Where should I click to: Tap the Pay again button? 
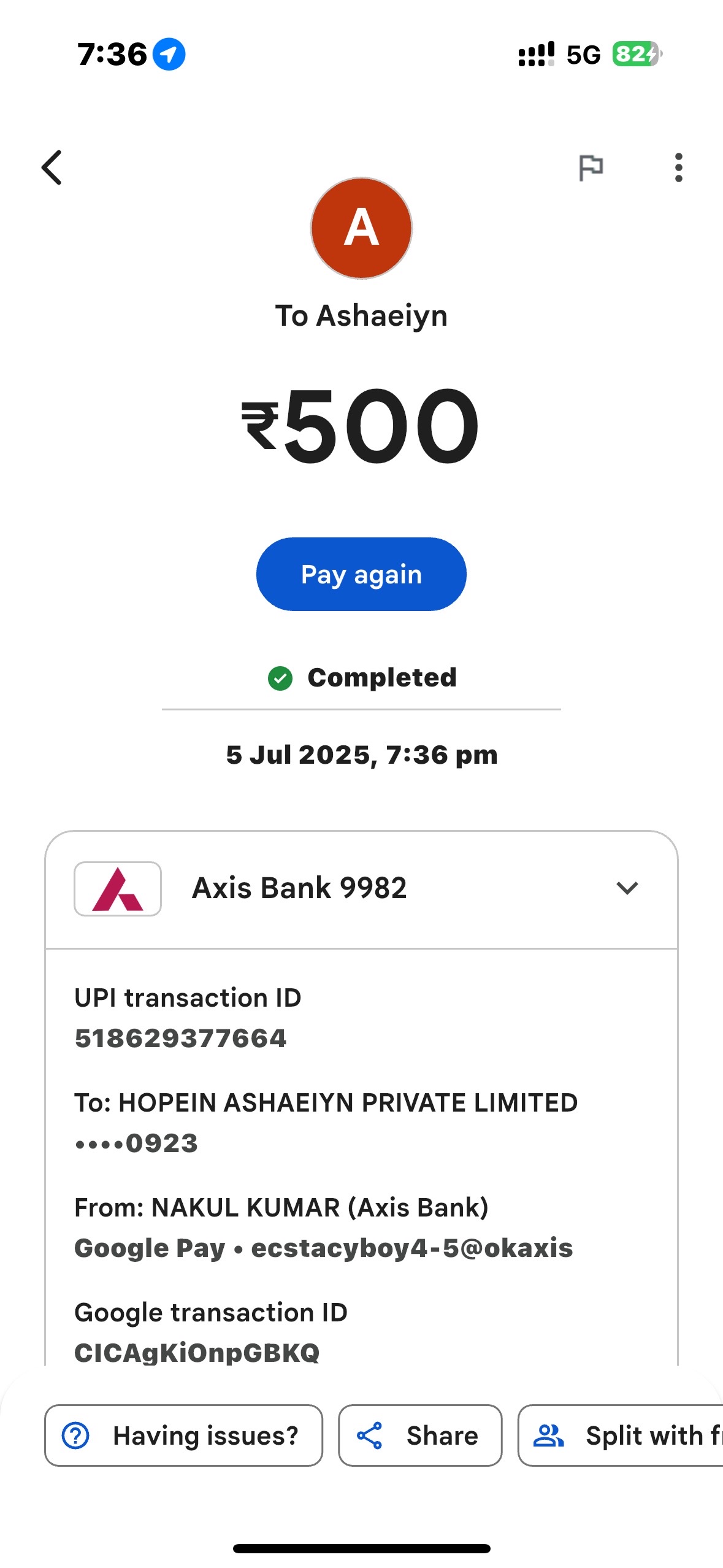click(x=361, y=574)
